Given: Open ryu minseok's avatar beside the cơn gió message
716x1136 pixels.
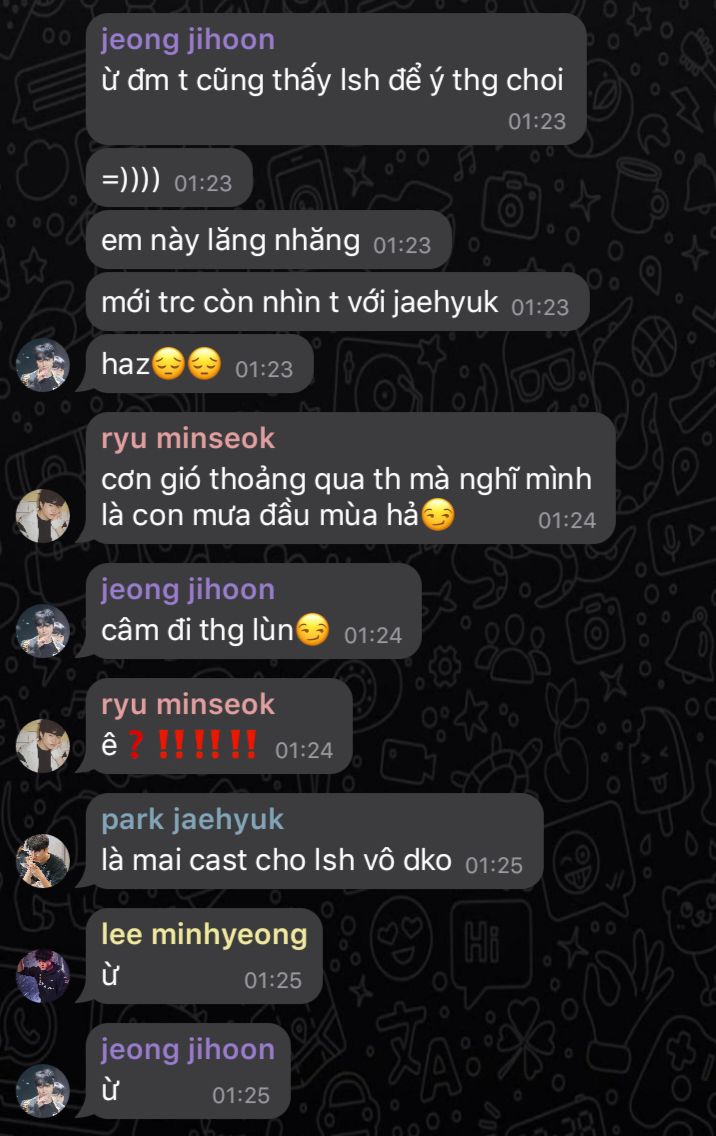Looking at the screenshot, I should coord(42,516).
